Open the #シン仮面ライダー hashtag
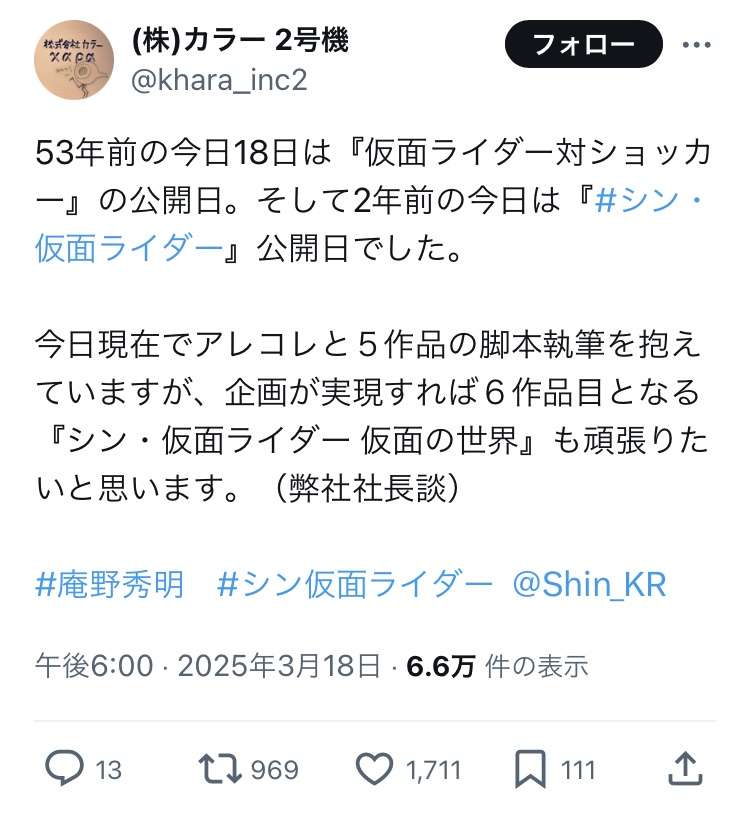This screenshot has height=814, width=750. coord(355,584)
